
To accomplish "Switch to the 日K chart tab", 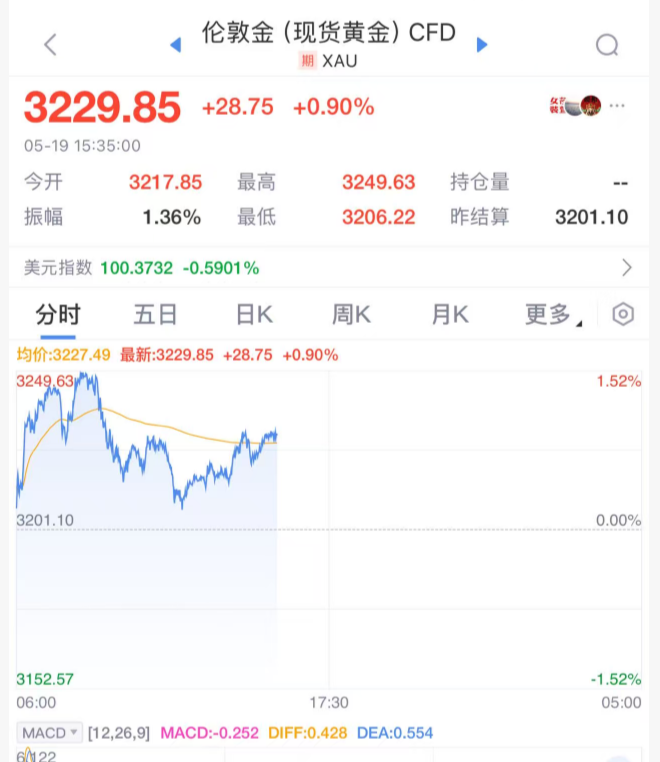I will click(x=254, y=315).
